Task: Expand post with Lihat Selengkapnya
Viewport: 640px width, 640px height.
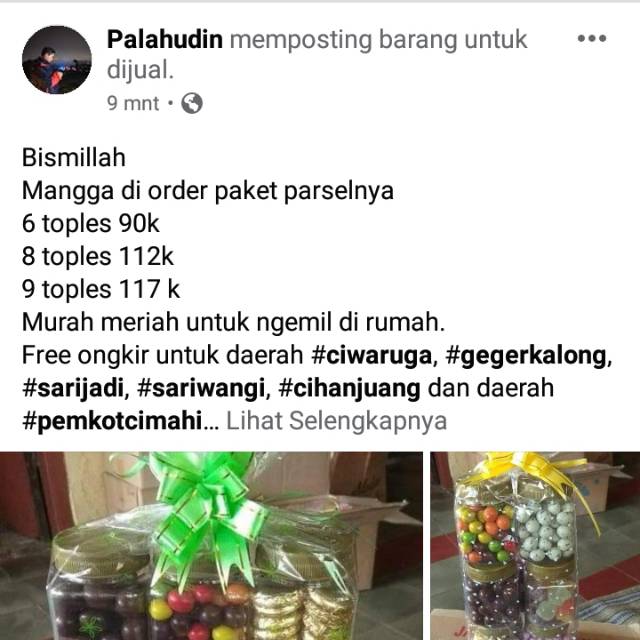Action: (x=336, y=420)
